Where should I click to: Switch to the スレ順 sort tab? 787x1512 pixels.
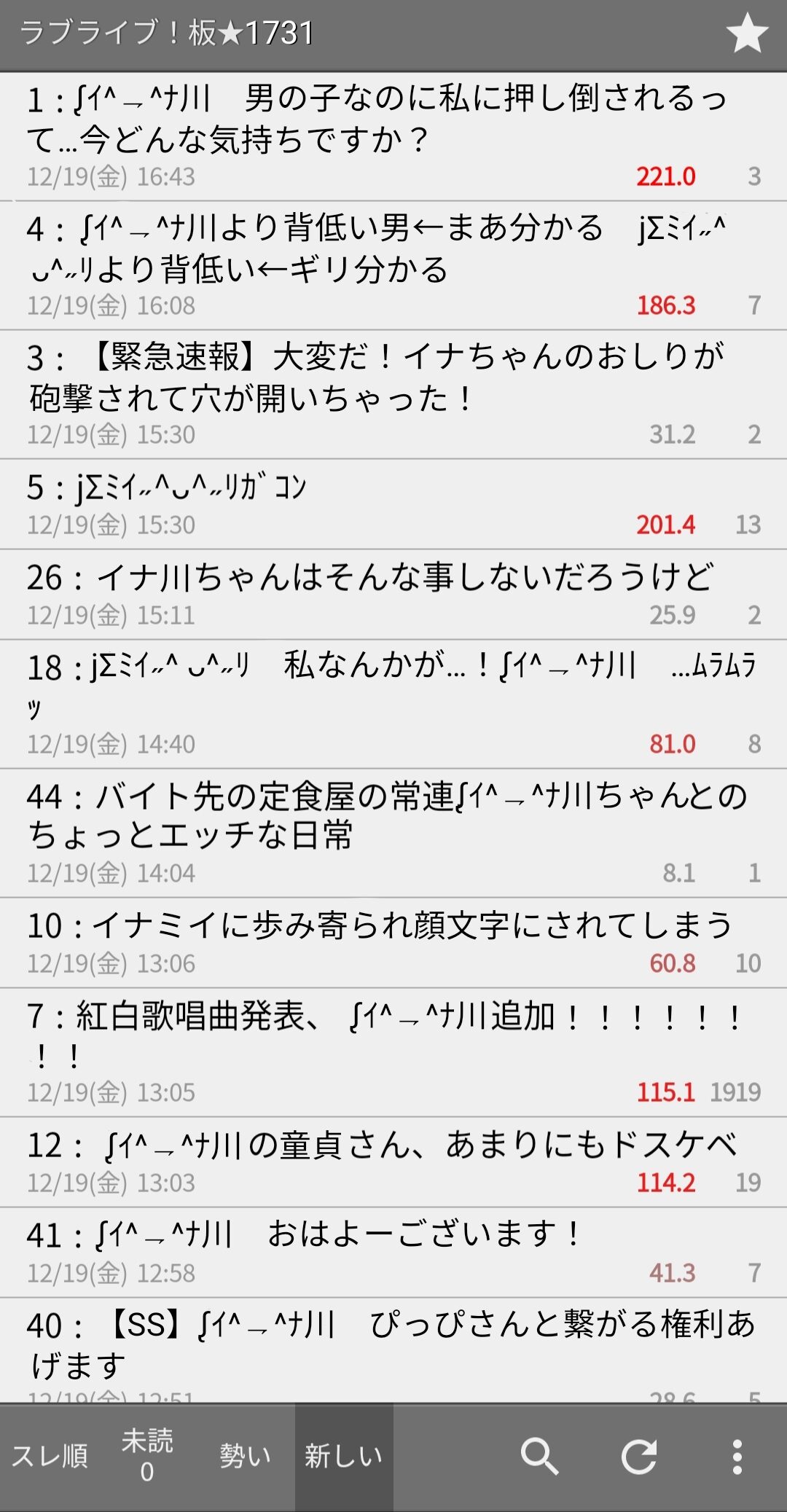pyautogui.click(x=50, y=1457)
